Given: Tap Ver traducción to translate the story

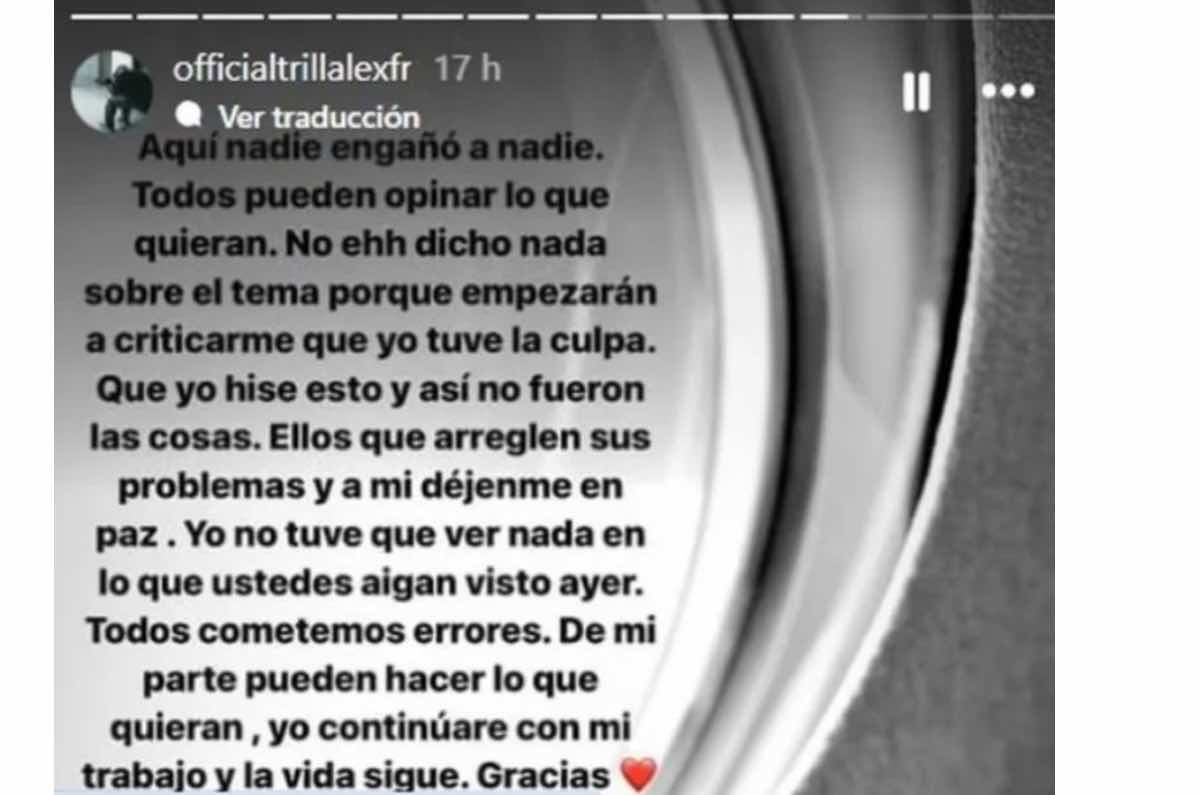Looking at the screenshot, I should [x=319, y=117].
